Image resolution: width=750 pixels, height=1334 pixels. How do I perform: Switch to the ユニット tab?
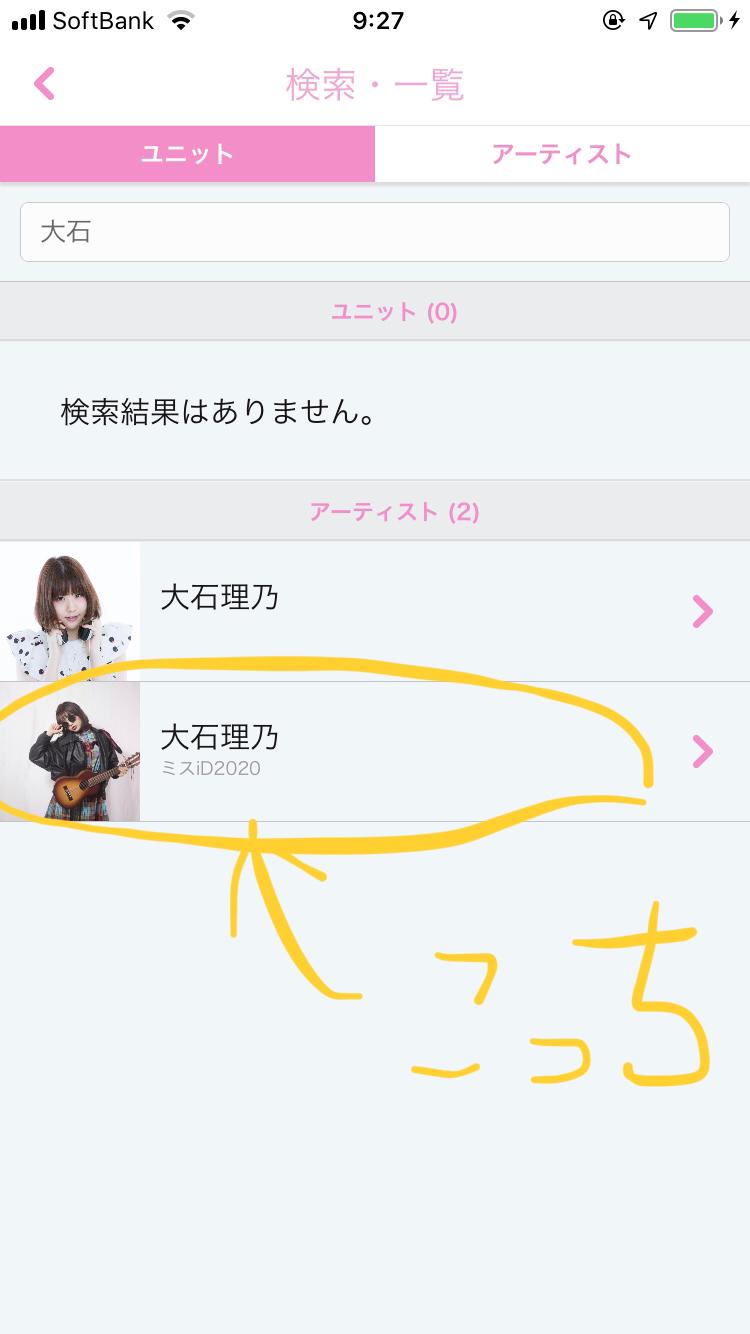pyautogui.click(x=187, y=154)
